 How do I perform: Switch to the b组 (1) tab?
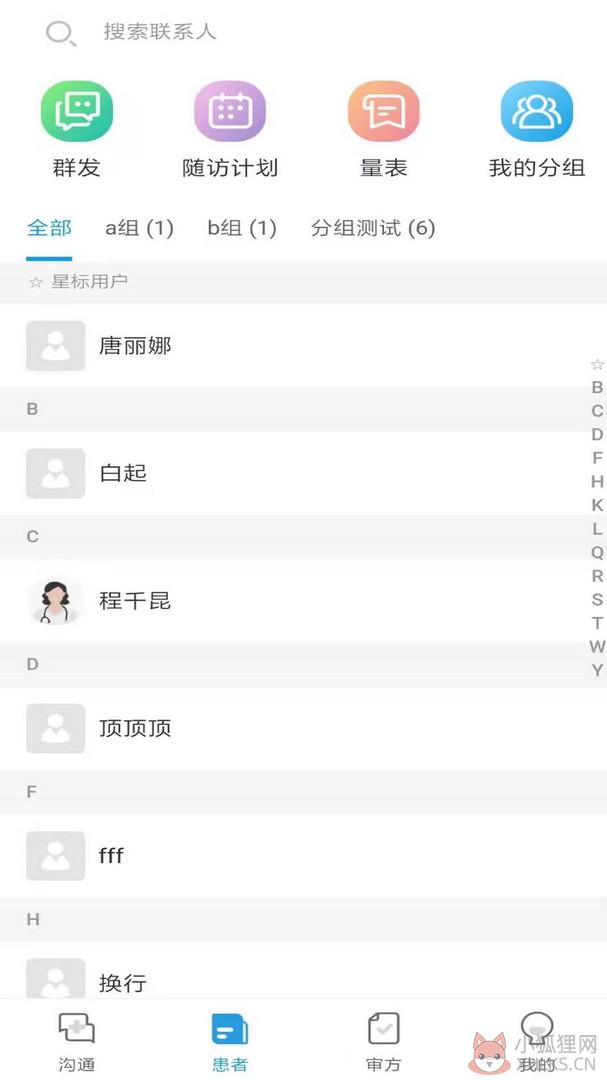click(242, 228)
